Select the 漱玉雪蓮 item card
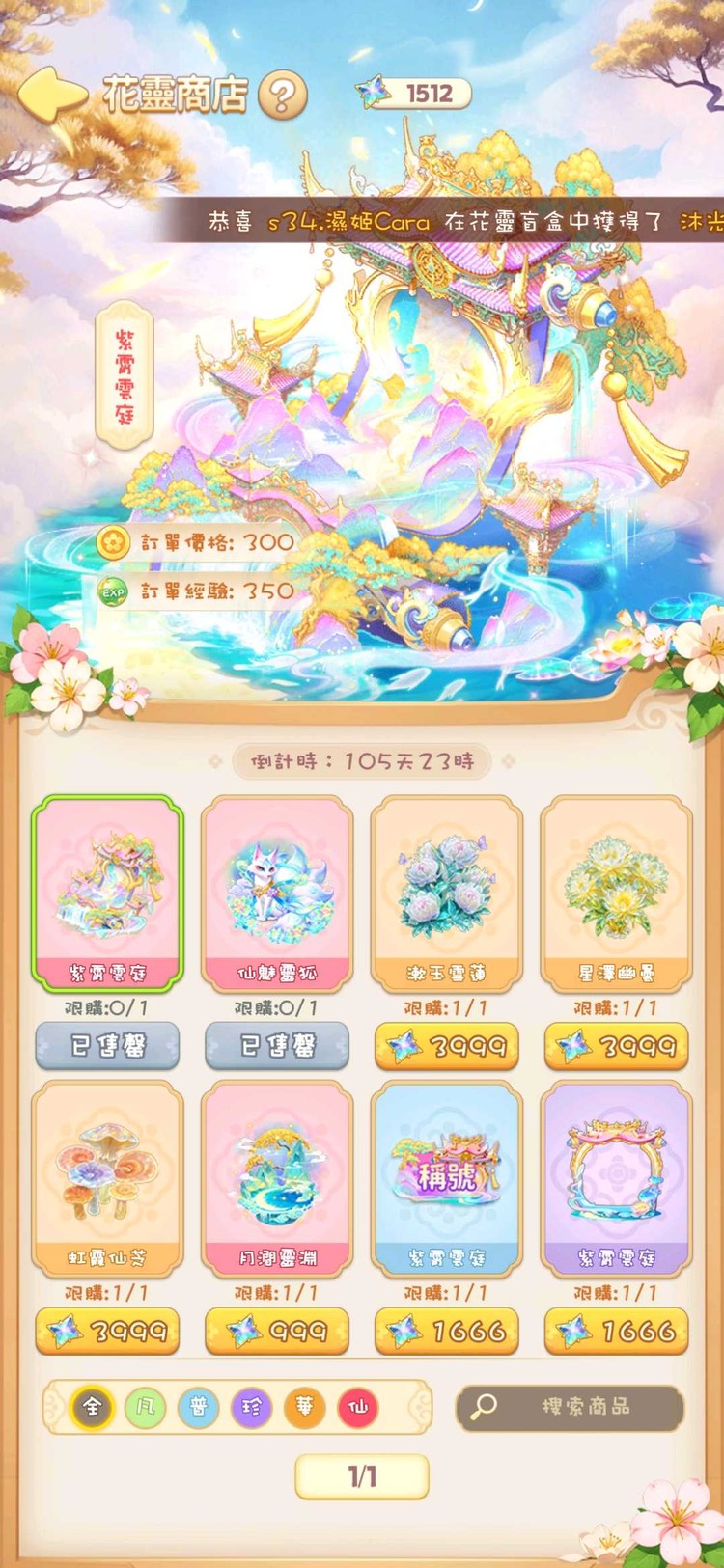 click(447, 893)
